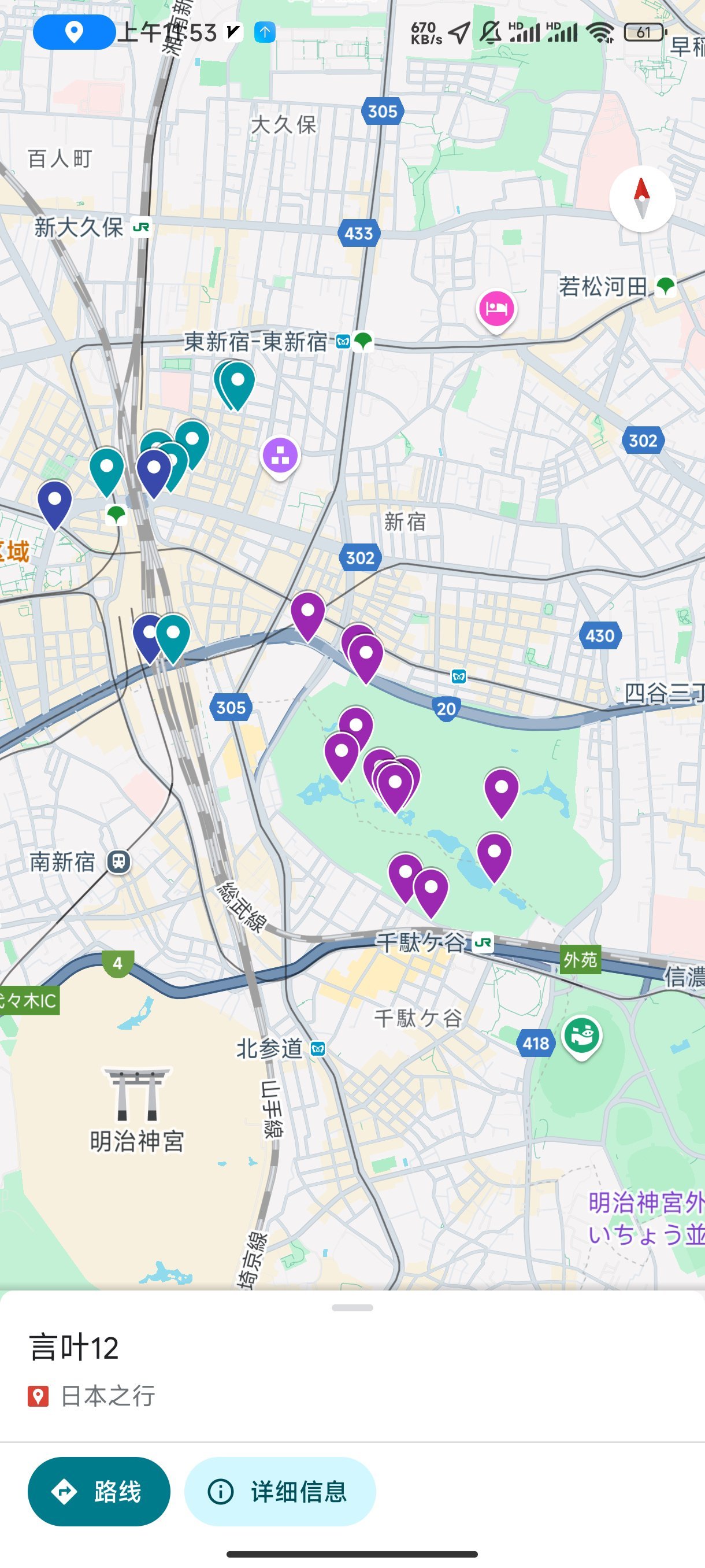Open the green museum marker beside 418
The image size is (705, 1568).
point(582,1037)
